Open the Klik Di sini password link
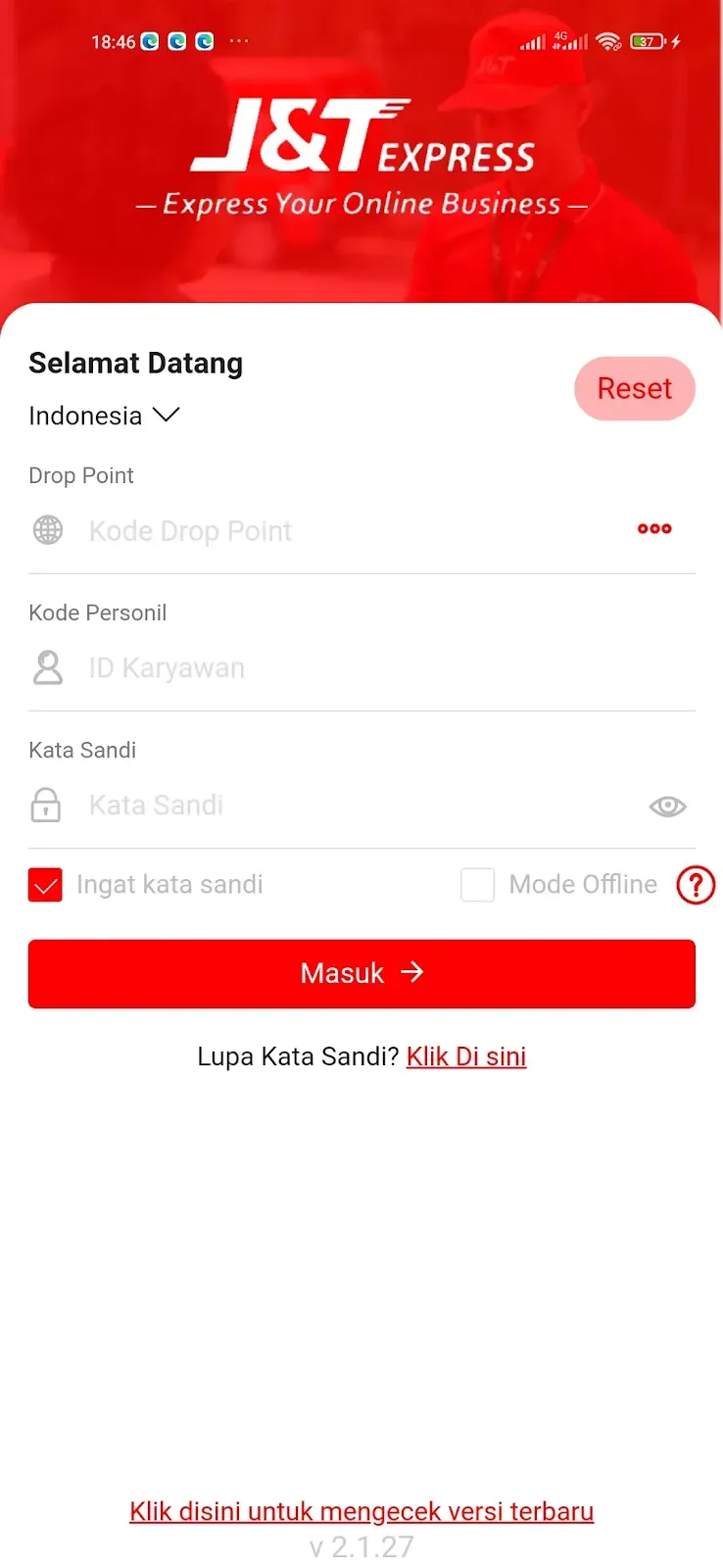This screenshot has width=723, height=1568. 466,1056
